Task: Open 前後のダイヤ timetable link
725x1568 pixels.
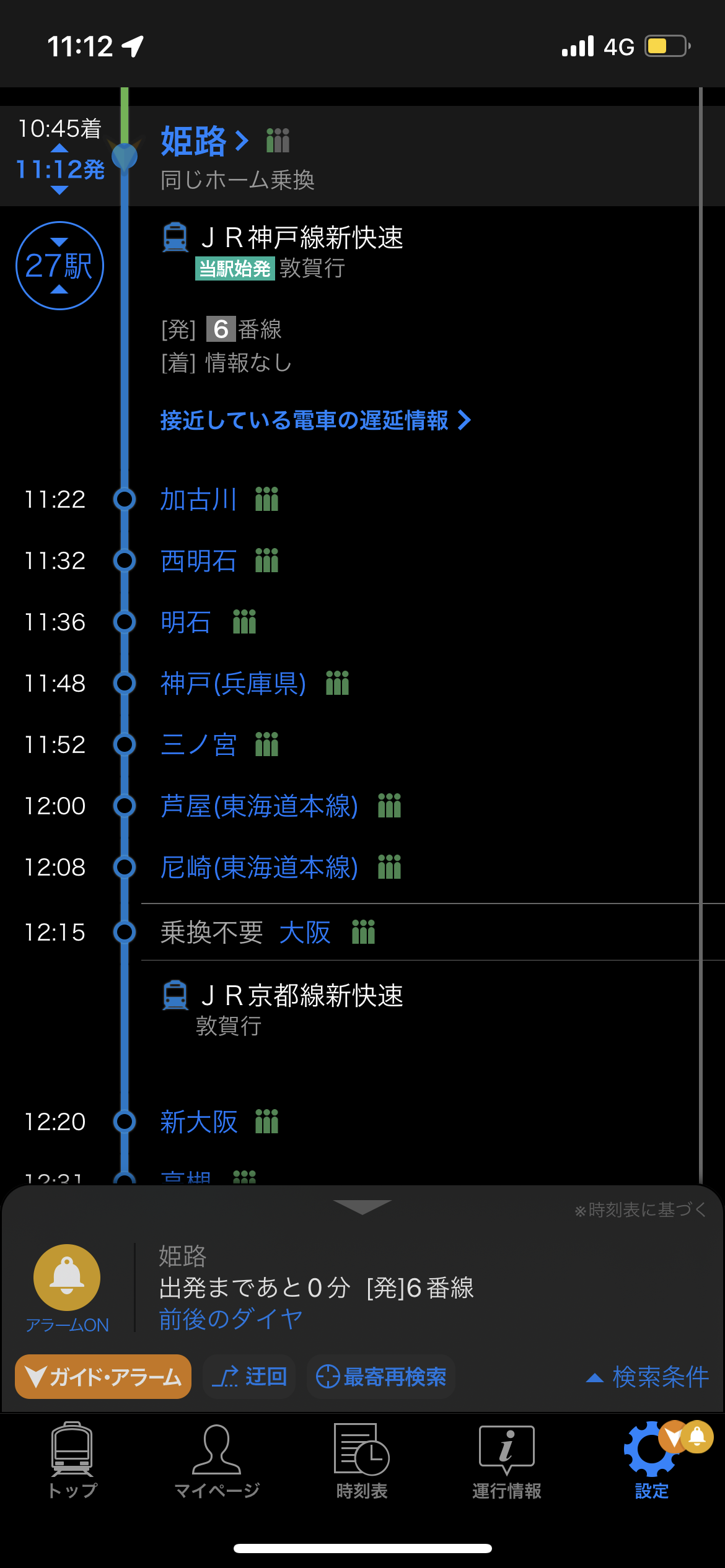Action: pos(231,1320)
